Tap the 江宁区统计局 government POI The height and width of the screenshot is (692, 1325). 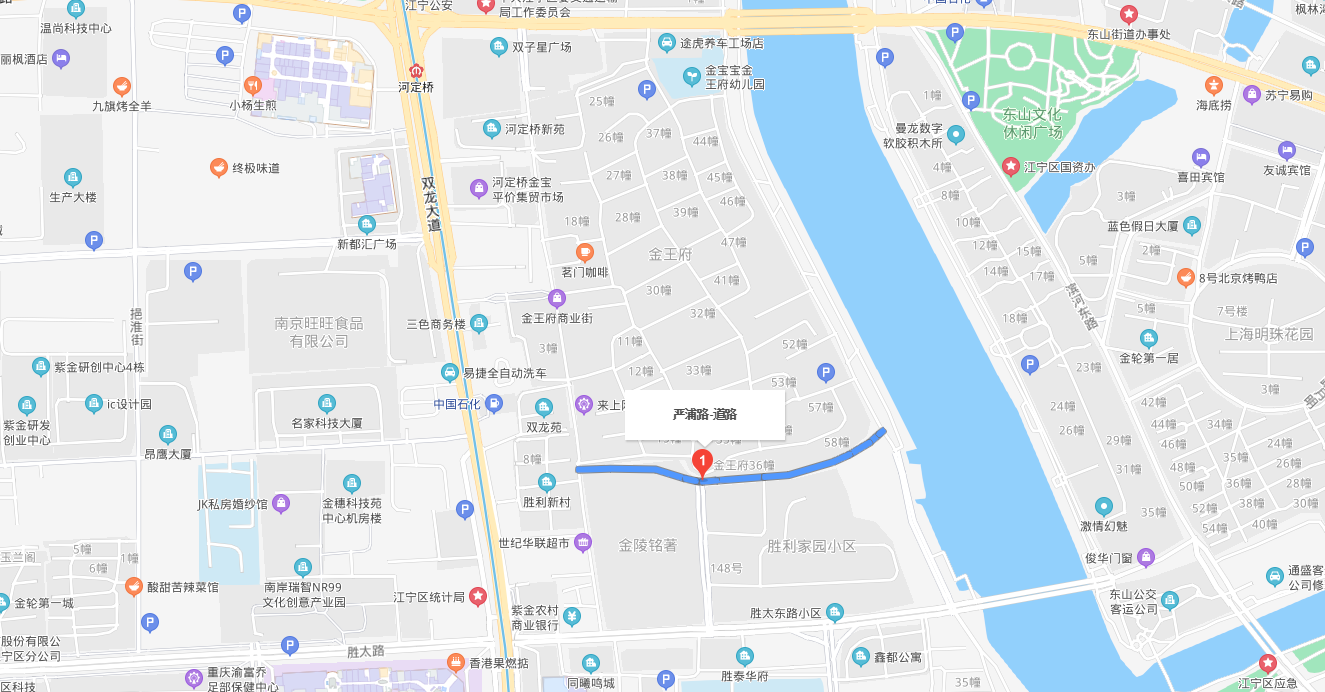(x=478, y=597)
